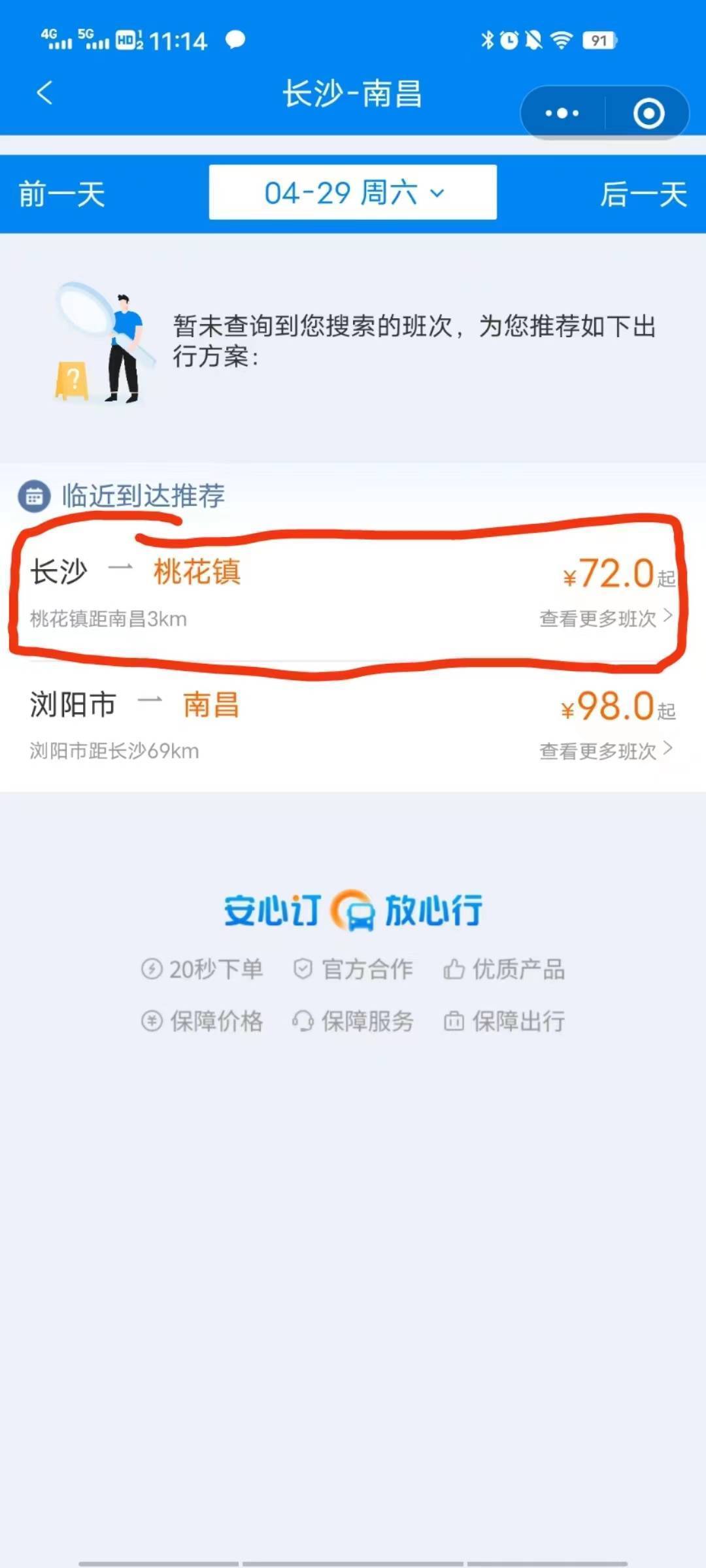The height and width of the screenshot is (1568, 706).
Task: Switch to the next day (后一天)
Action: pos(643,194)
